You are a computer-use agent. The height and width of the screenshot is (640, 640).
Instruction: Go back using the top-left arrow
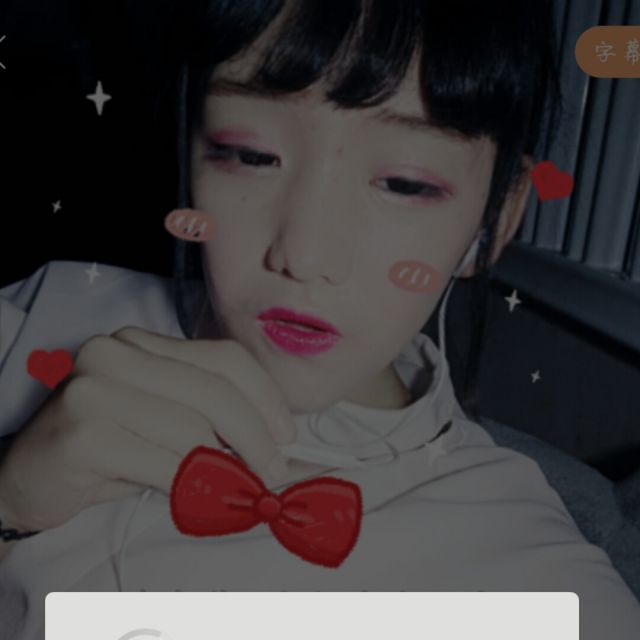(x=3, y=52)
